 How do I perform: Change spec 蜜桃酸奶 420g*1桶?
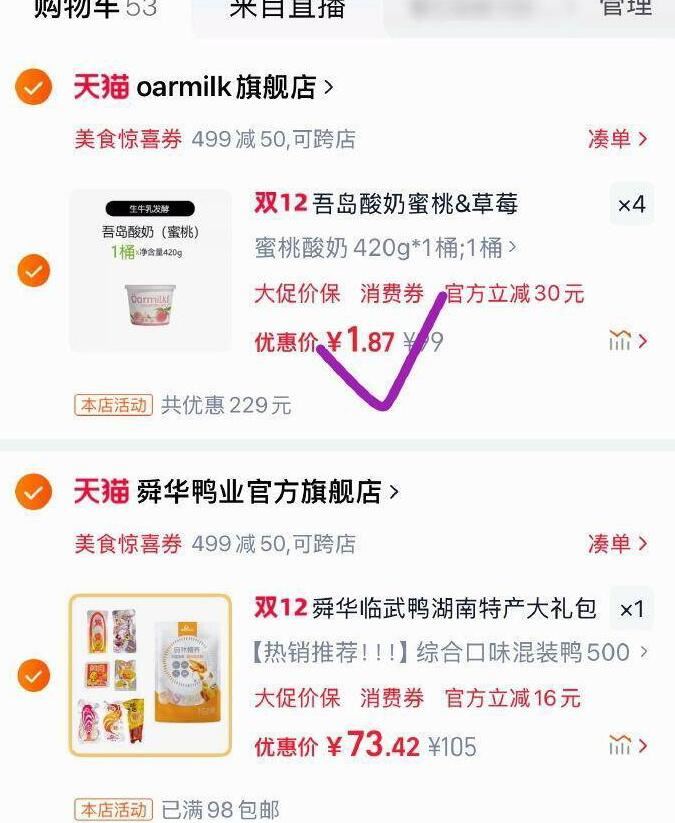386,247
